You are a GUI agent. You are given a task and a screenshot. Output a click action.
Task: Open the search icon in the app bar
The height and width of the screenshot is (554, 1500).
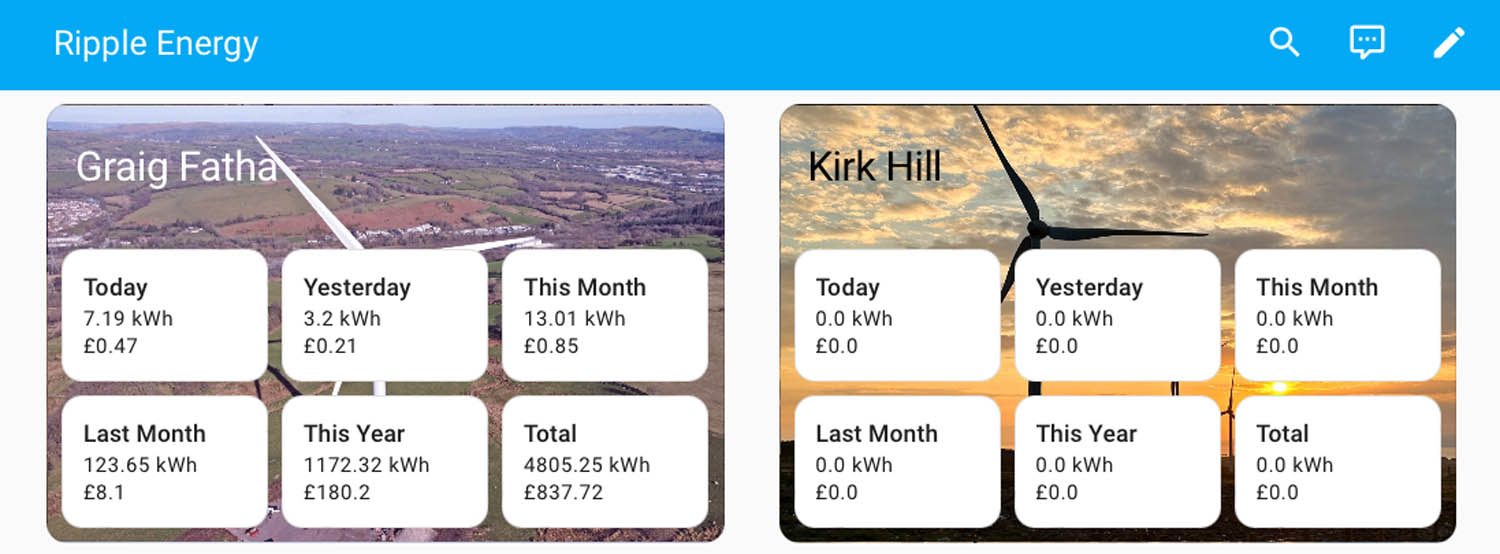click(1284, 43)
